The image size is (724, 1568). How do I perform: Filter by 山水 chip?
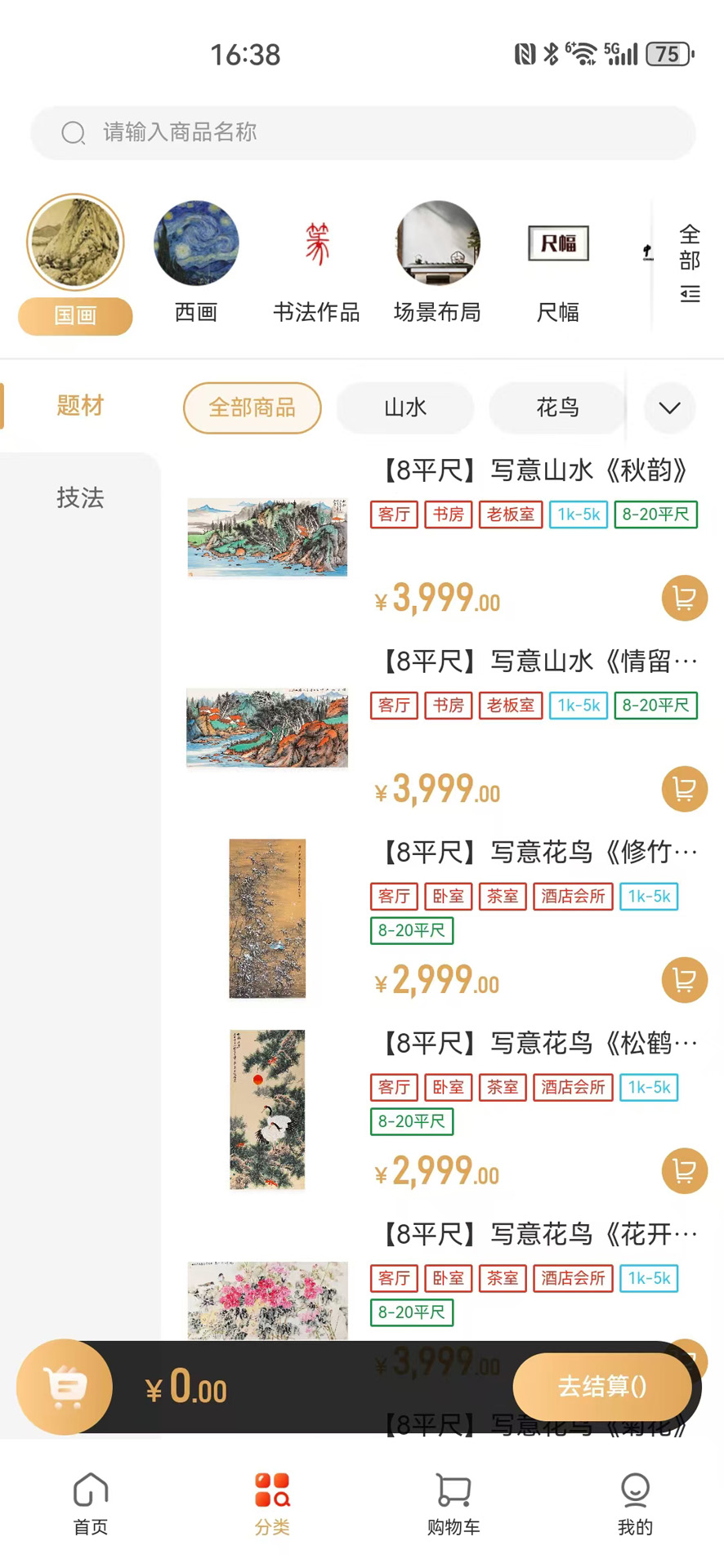(405, 408)
